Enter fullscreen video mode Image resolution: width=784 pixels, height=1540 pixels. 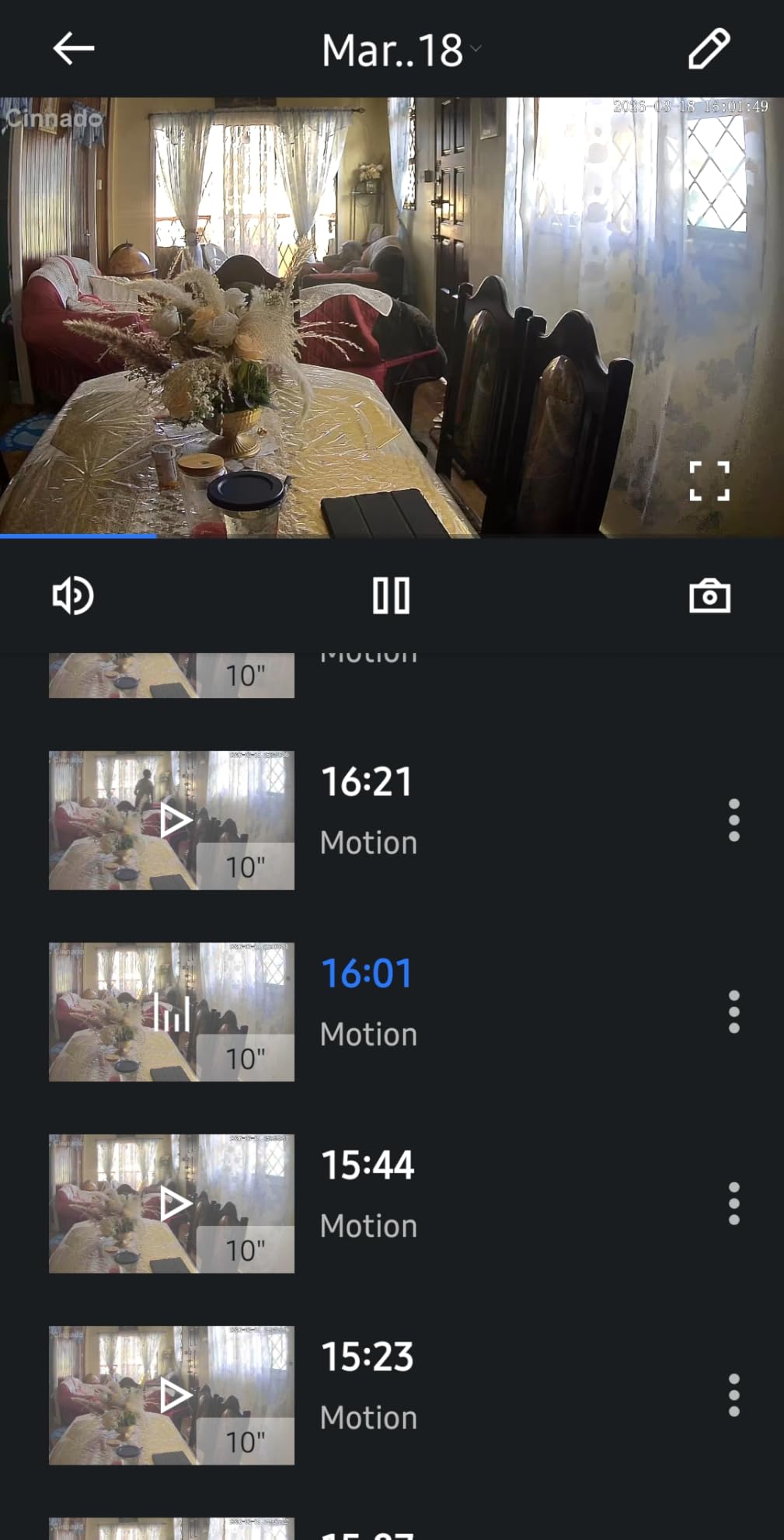click(709, 480)
